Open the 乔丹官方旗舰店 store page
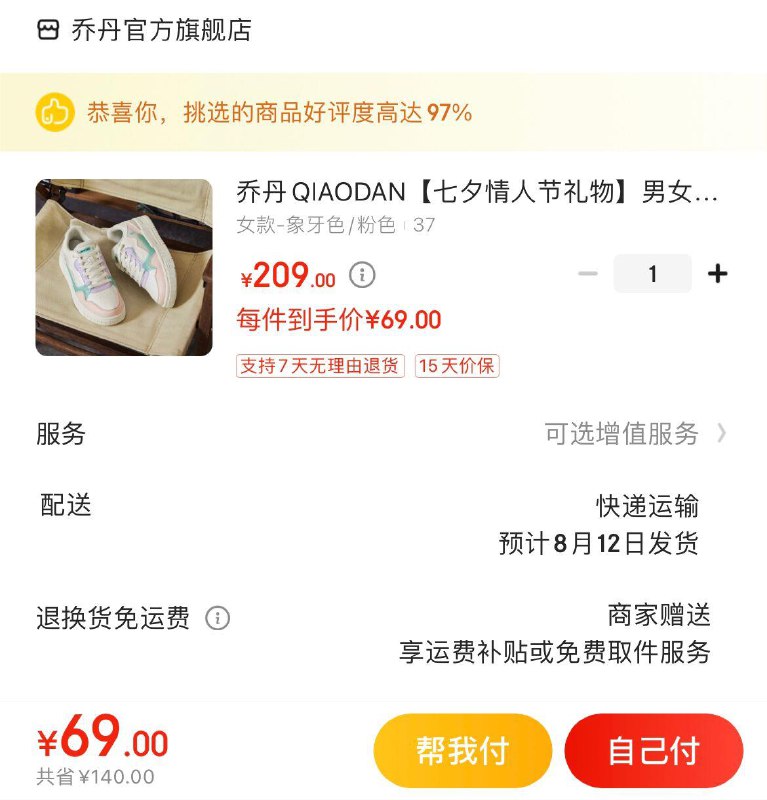The height and width of the screenshot is (800, 767). point(150,29)
